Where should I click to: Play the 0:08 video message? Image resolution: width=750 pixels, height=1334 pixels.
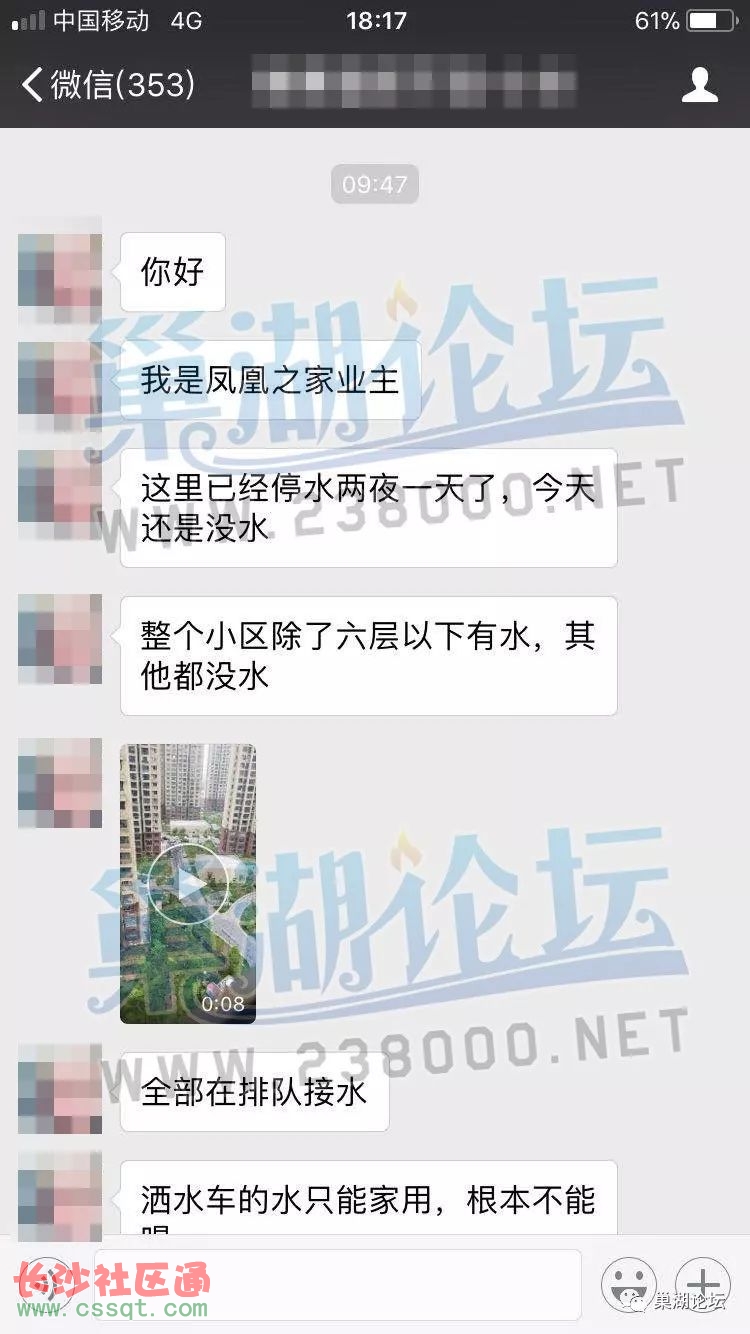(x=188, y=883)
